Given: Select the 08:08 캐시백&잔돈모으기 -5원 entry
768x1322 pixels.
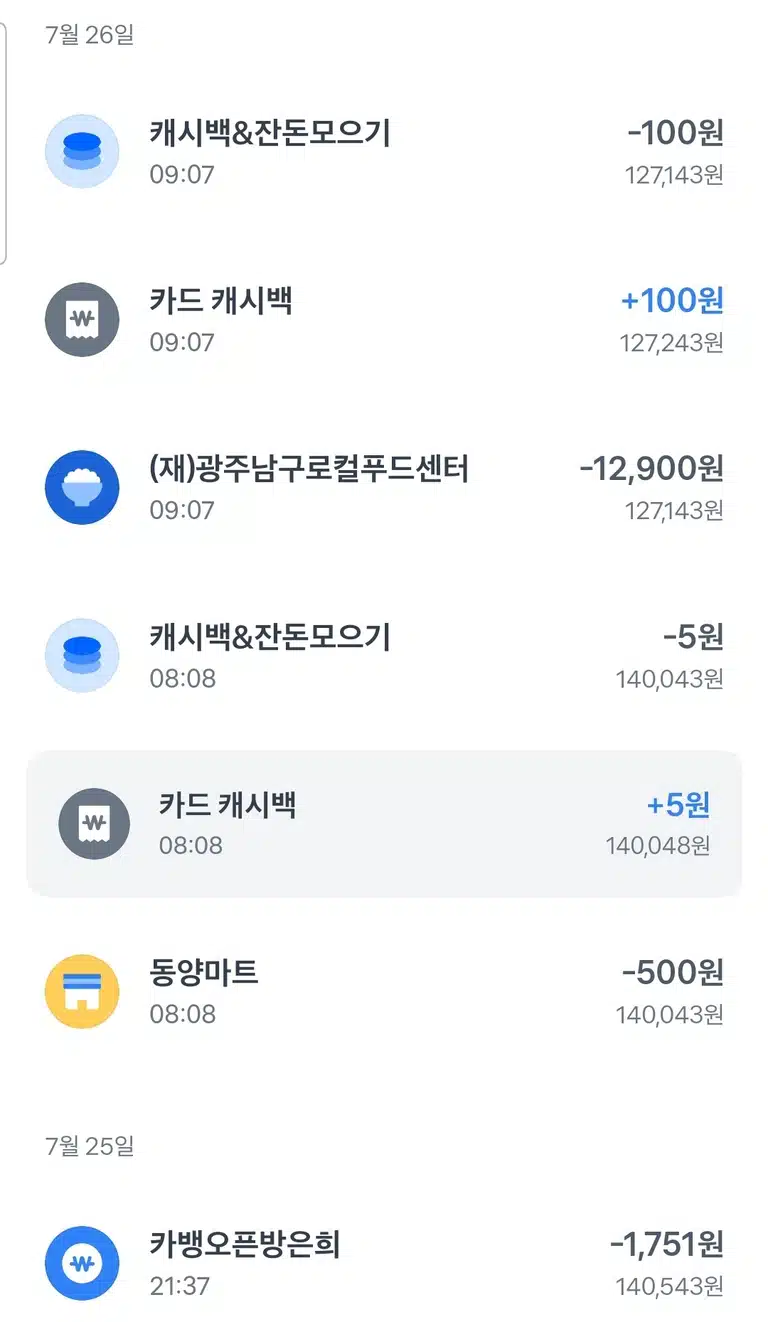Looking at the screenshot, I should (384, 656).
